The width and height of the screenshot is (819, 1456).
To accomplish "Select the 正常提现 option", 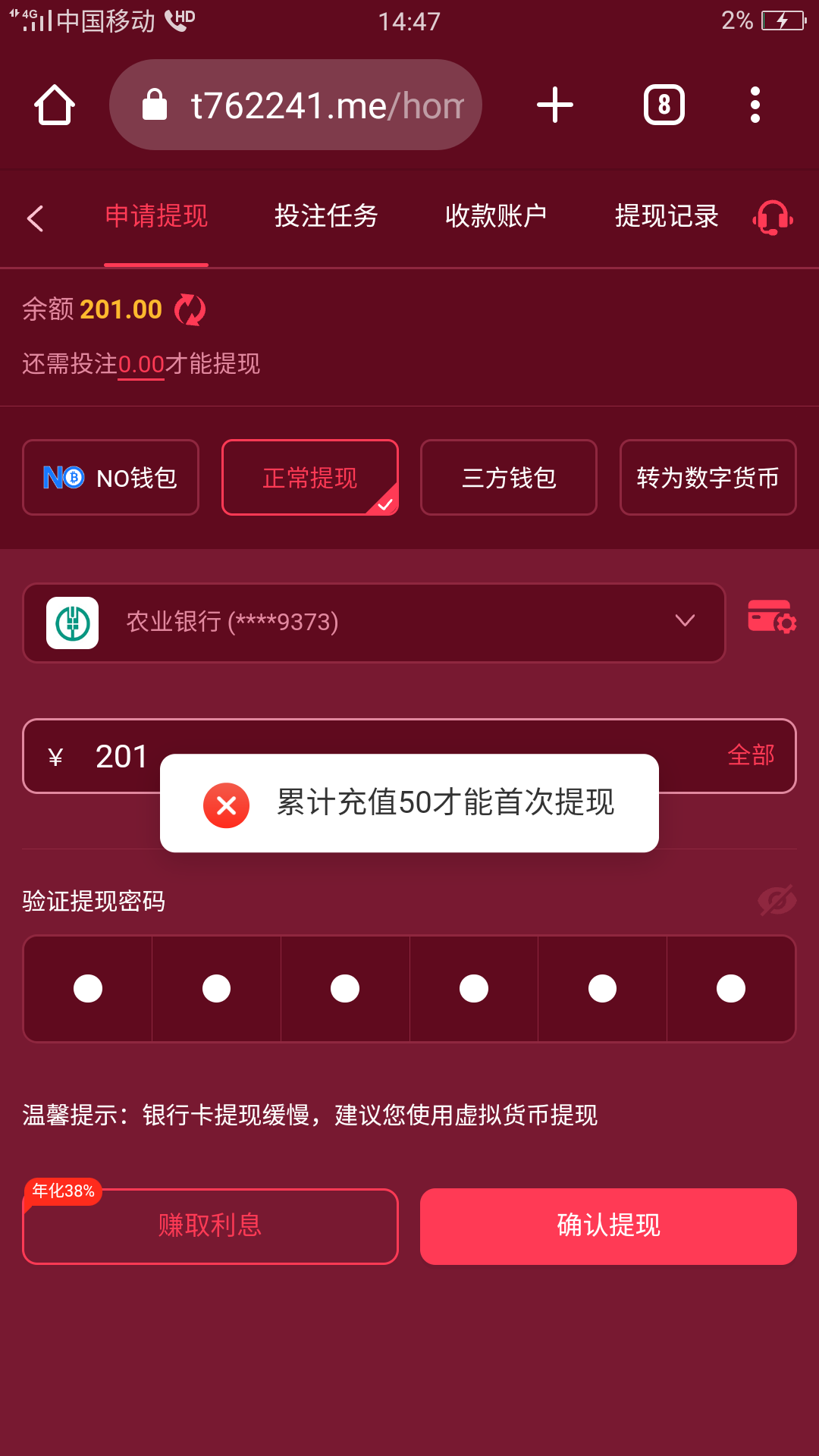I will pyautogui.click(x=310, y=478).
